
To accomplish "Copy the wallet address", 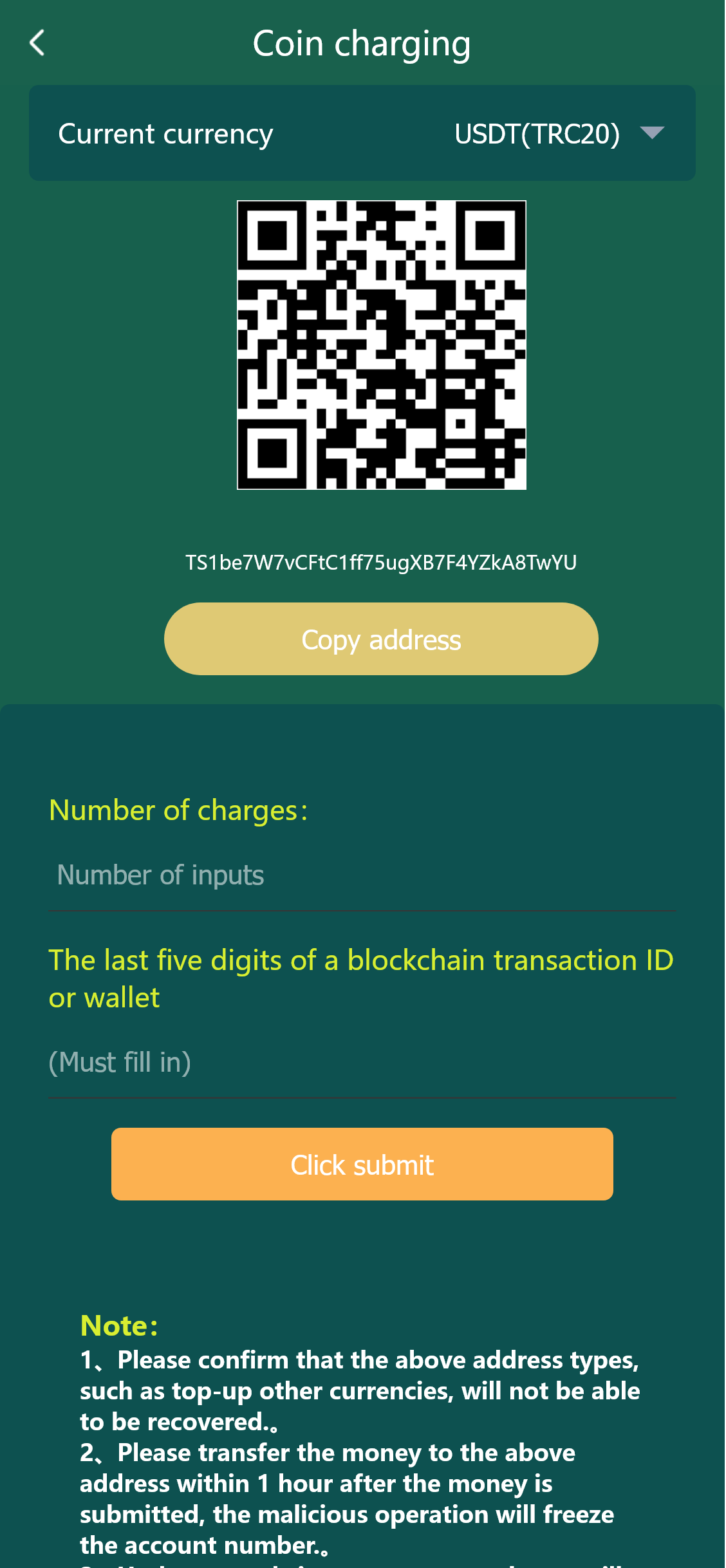I will click(381, 639).
